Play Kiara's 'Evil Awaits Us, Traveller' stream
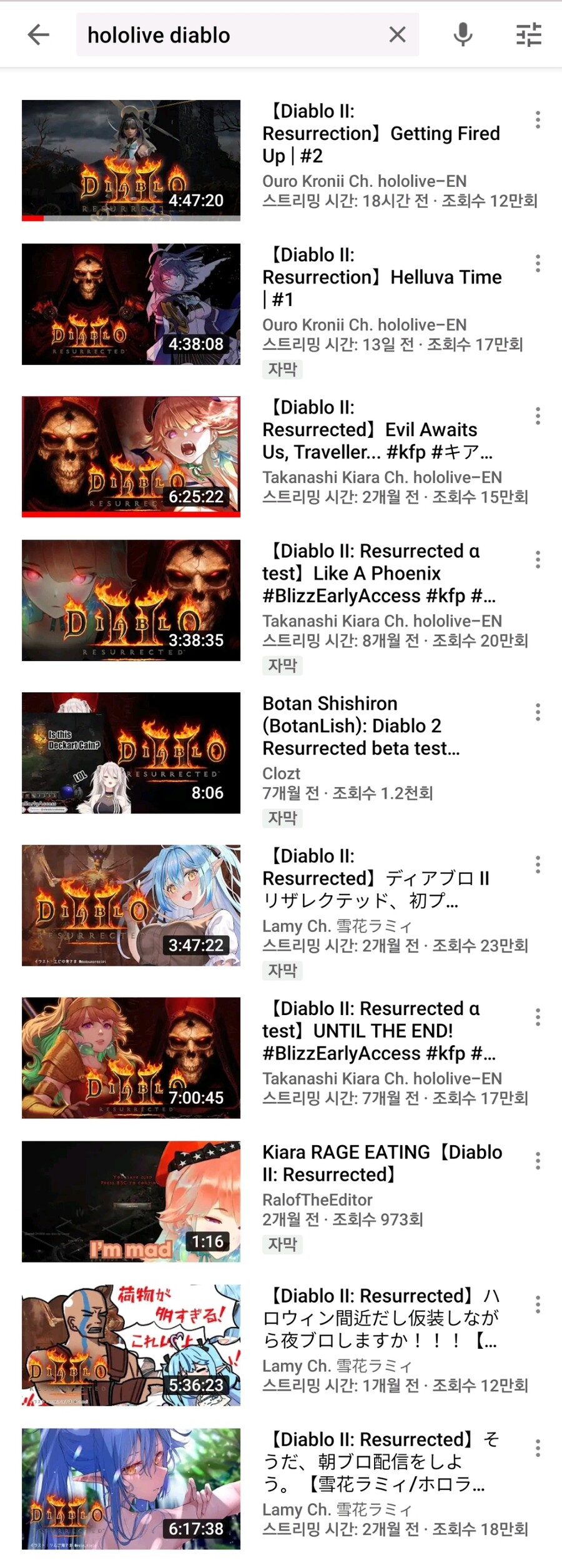The image size is (562, 1568). point(131,456)
